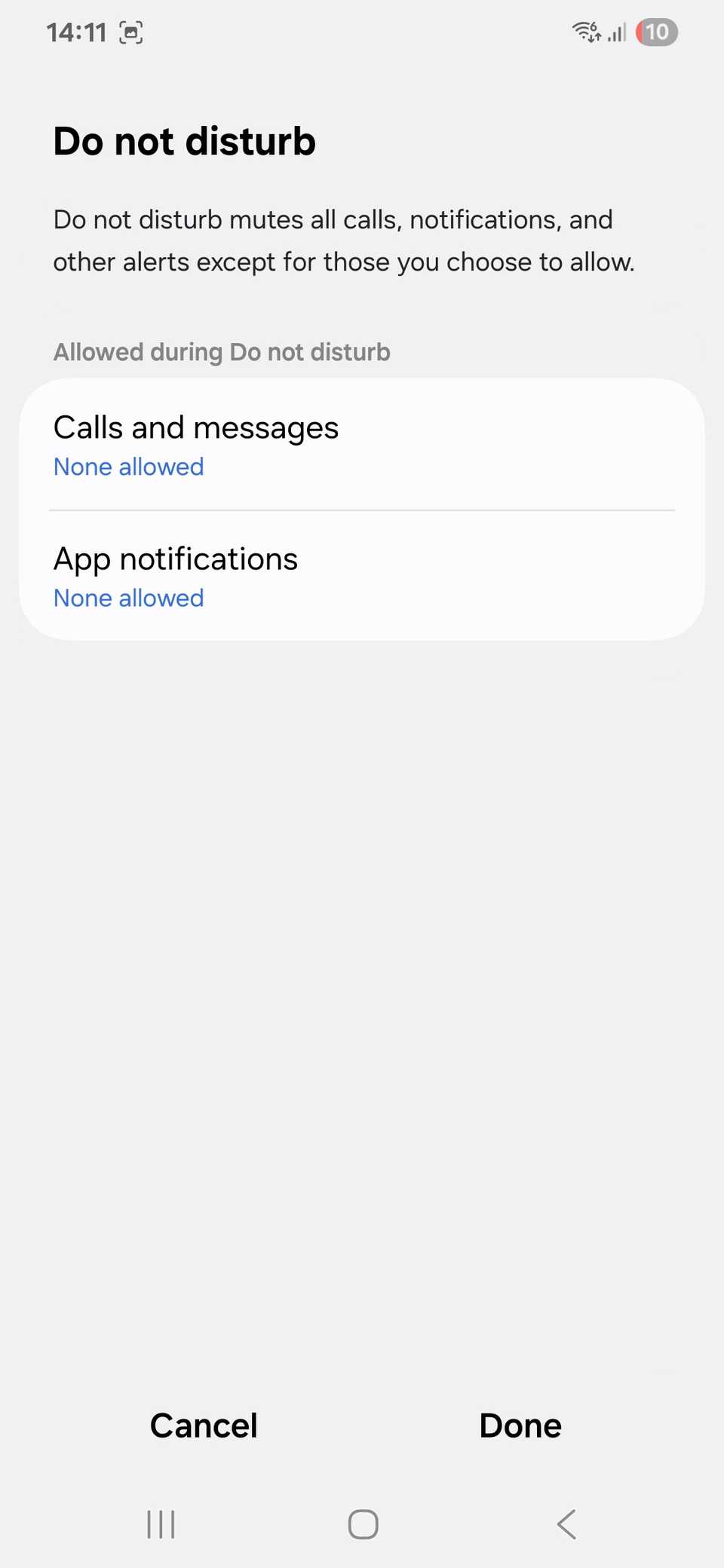Tap the Wi-Fi 6 status icon
The width and height of the screenshot is (724, 1568).
587,32
